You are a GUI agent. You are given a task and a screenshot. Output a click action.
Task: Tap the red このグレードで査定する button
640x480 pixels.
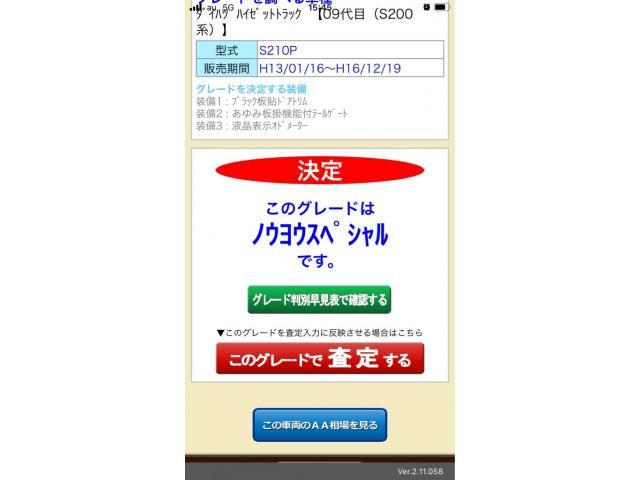tap(319, 358)
